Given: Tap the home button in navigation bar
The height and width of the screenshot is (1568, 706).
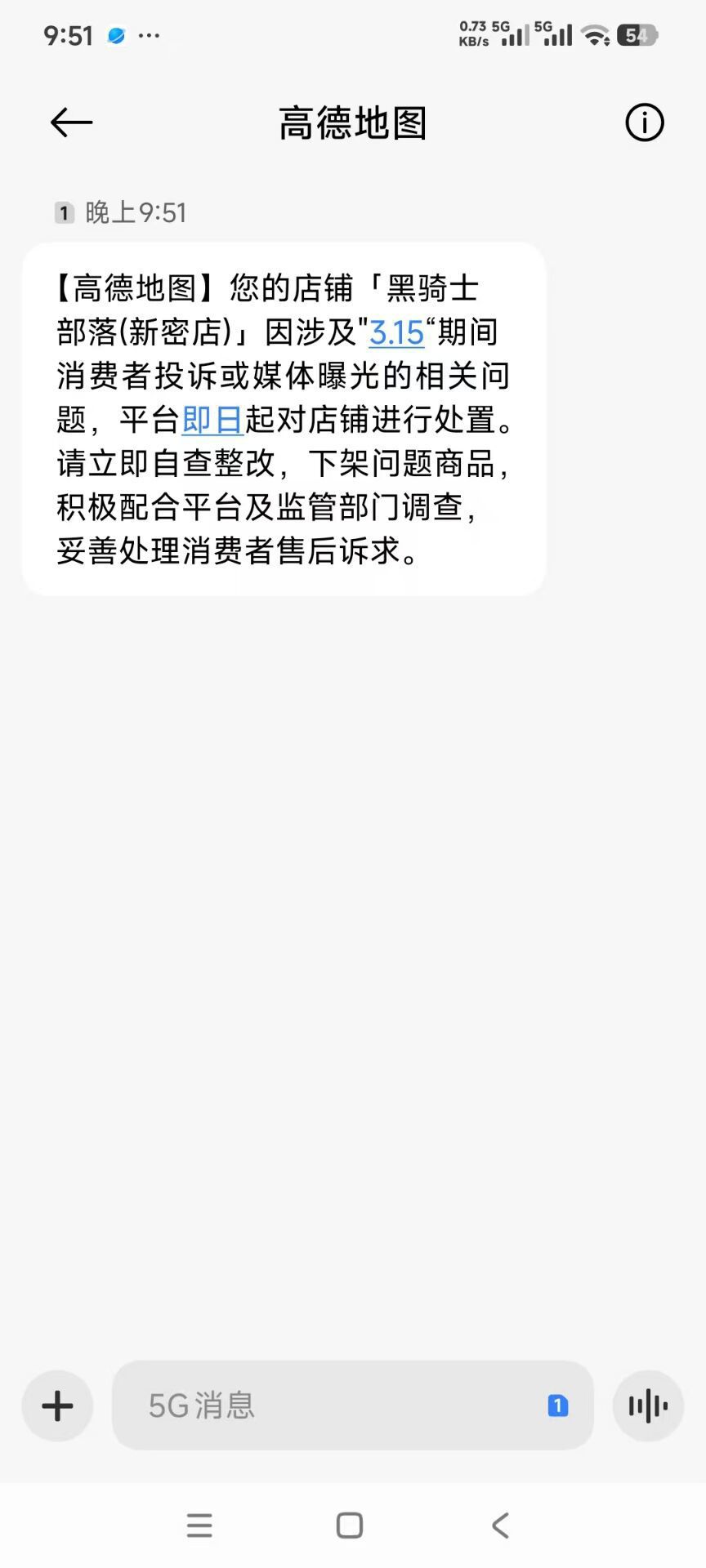Looking at the screenshot, I should coord(349,1526).
